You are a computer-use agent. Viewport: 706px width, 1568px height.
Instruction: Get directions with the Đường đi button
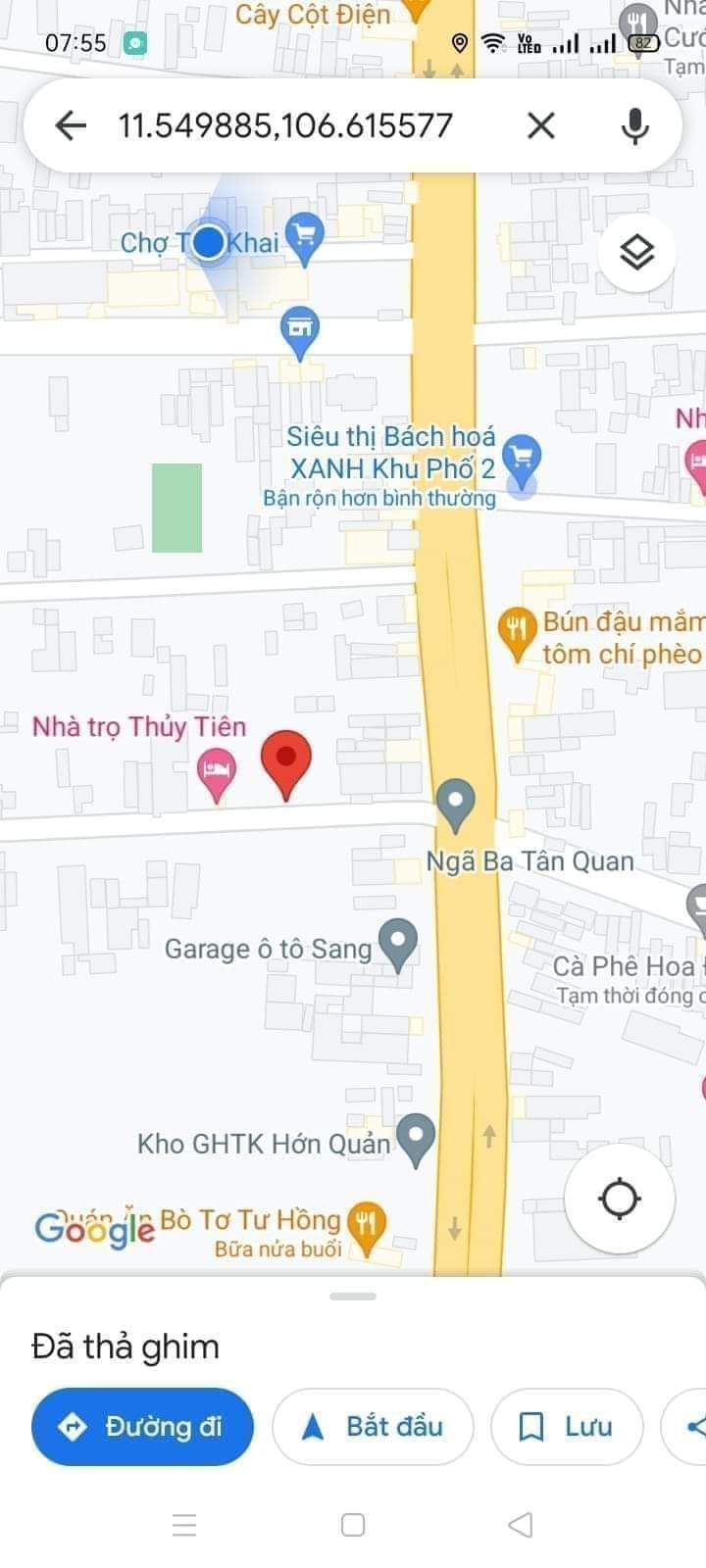[x=142, y=1427]
